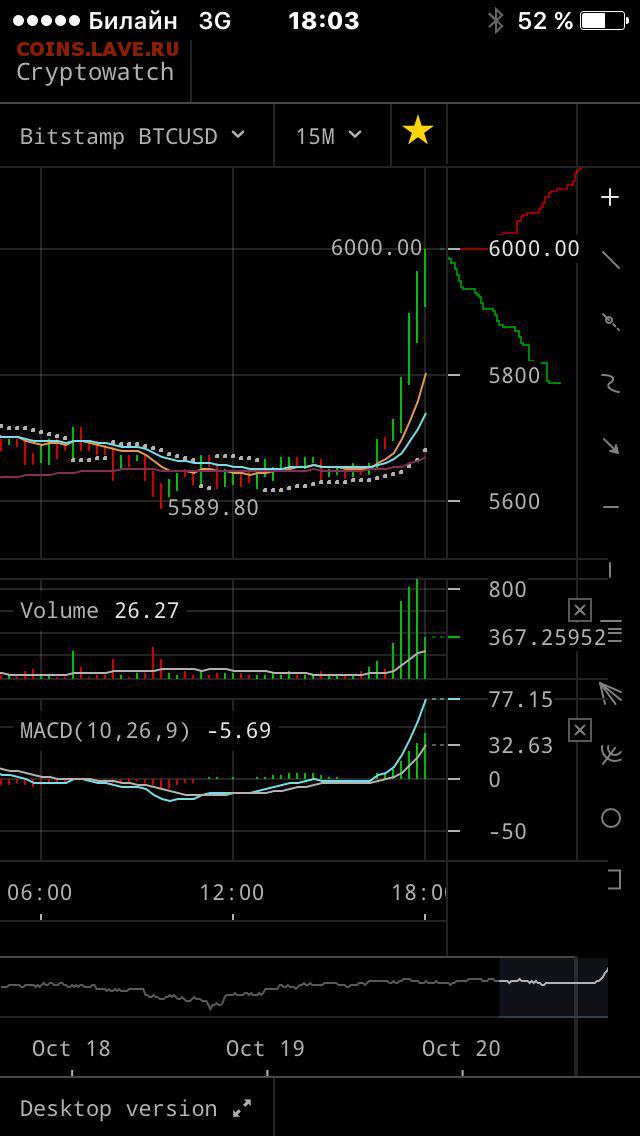Select the circle shape tool
The width and height of the screenshot is (640, 1136).
click(612, 819)
